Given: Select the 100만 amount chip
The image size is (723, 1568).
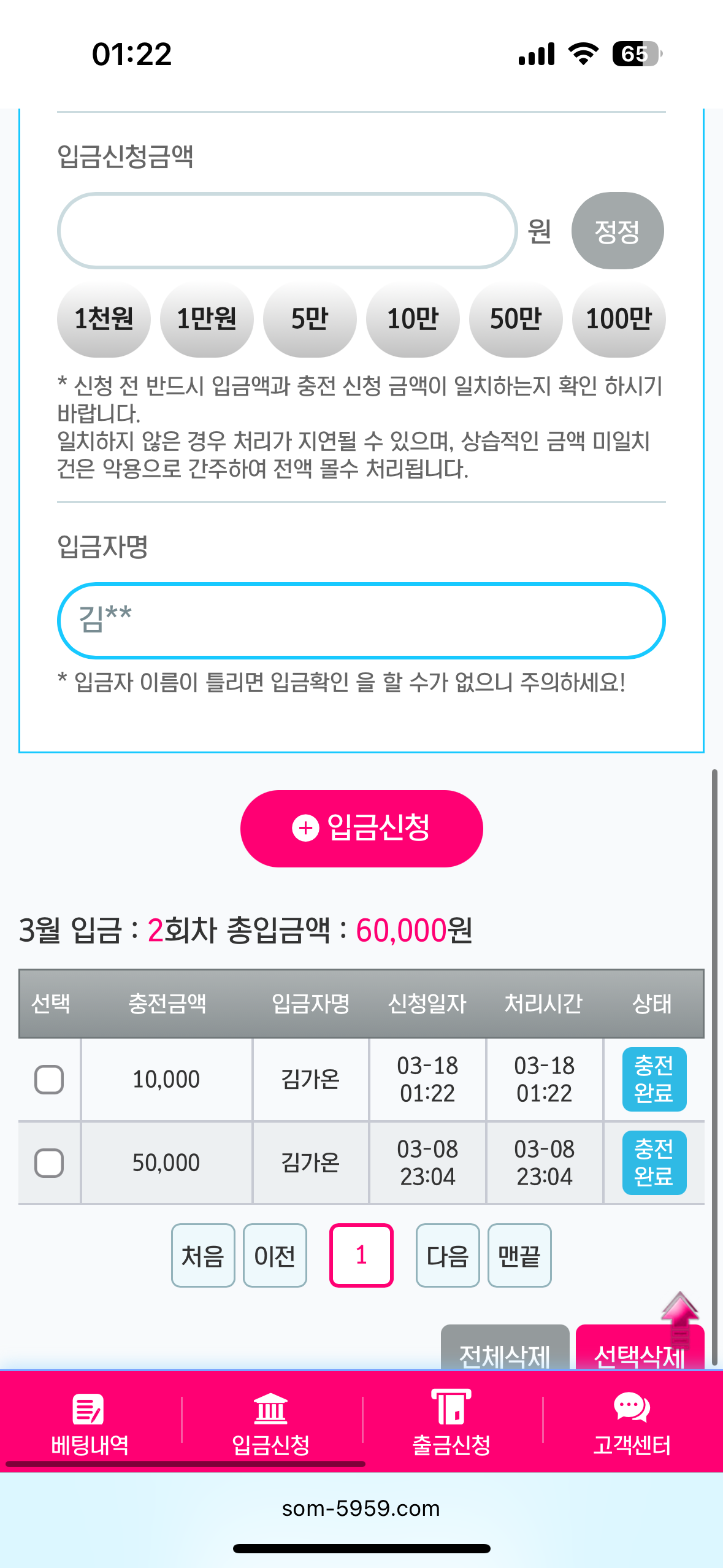Looking at the screenshot, I should [619, 319].
